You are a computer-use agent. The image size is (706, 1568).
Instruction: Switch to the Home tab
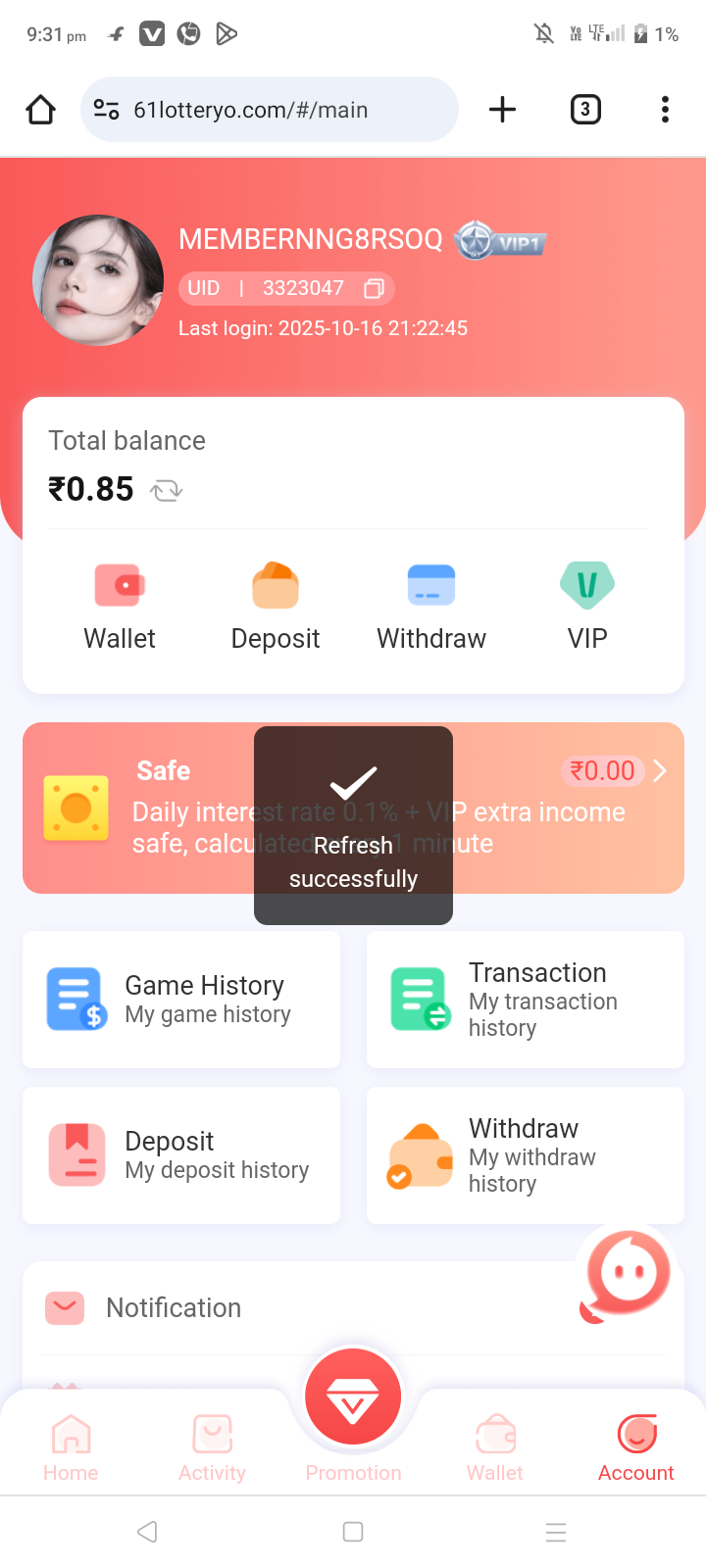pyautogui.click(x=71, y=1447)
